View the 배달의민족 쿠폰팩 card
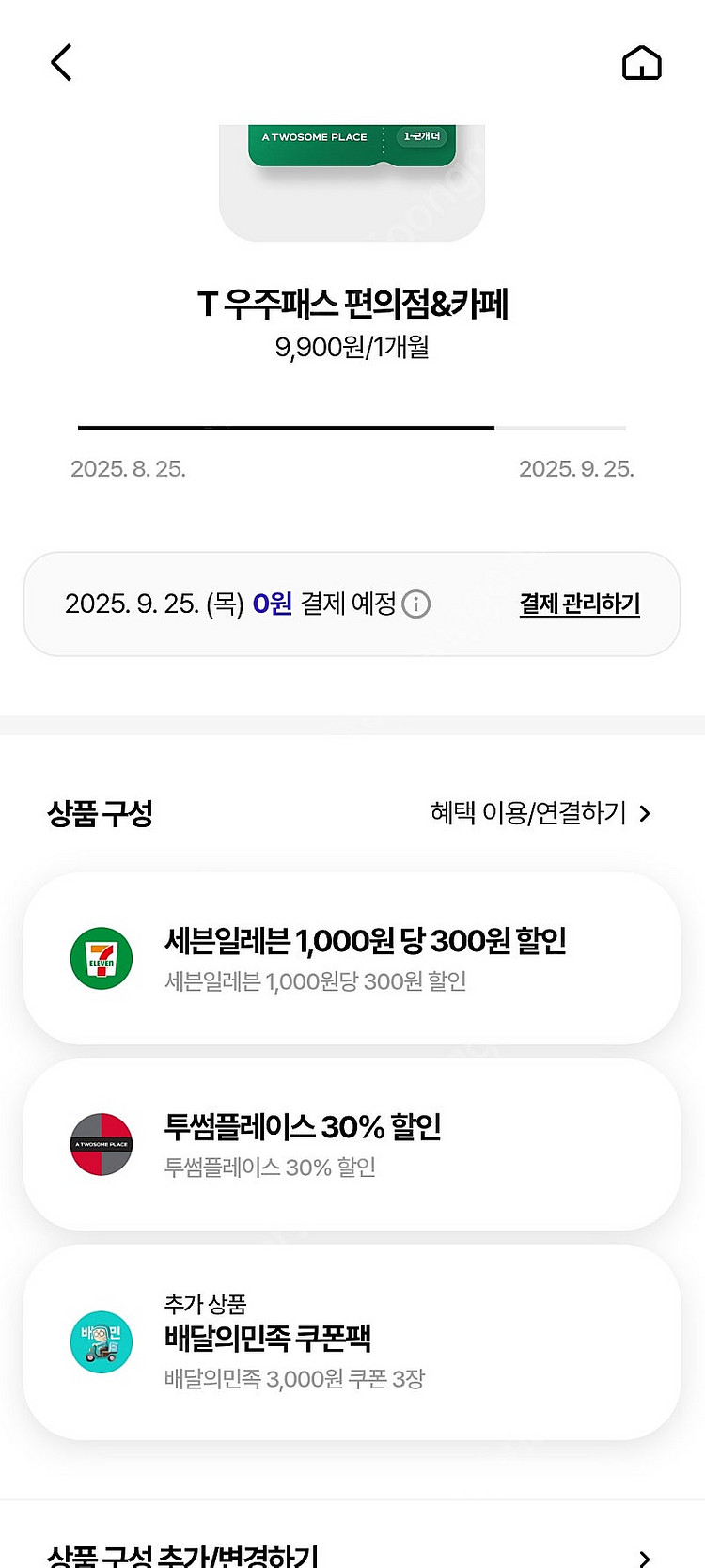Viewport: 705px width, 1568px height. pos(352,1341)
